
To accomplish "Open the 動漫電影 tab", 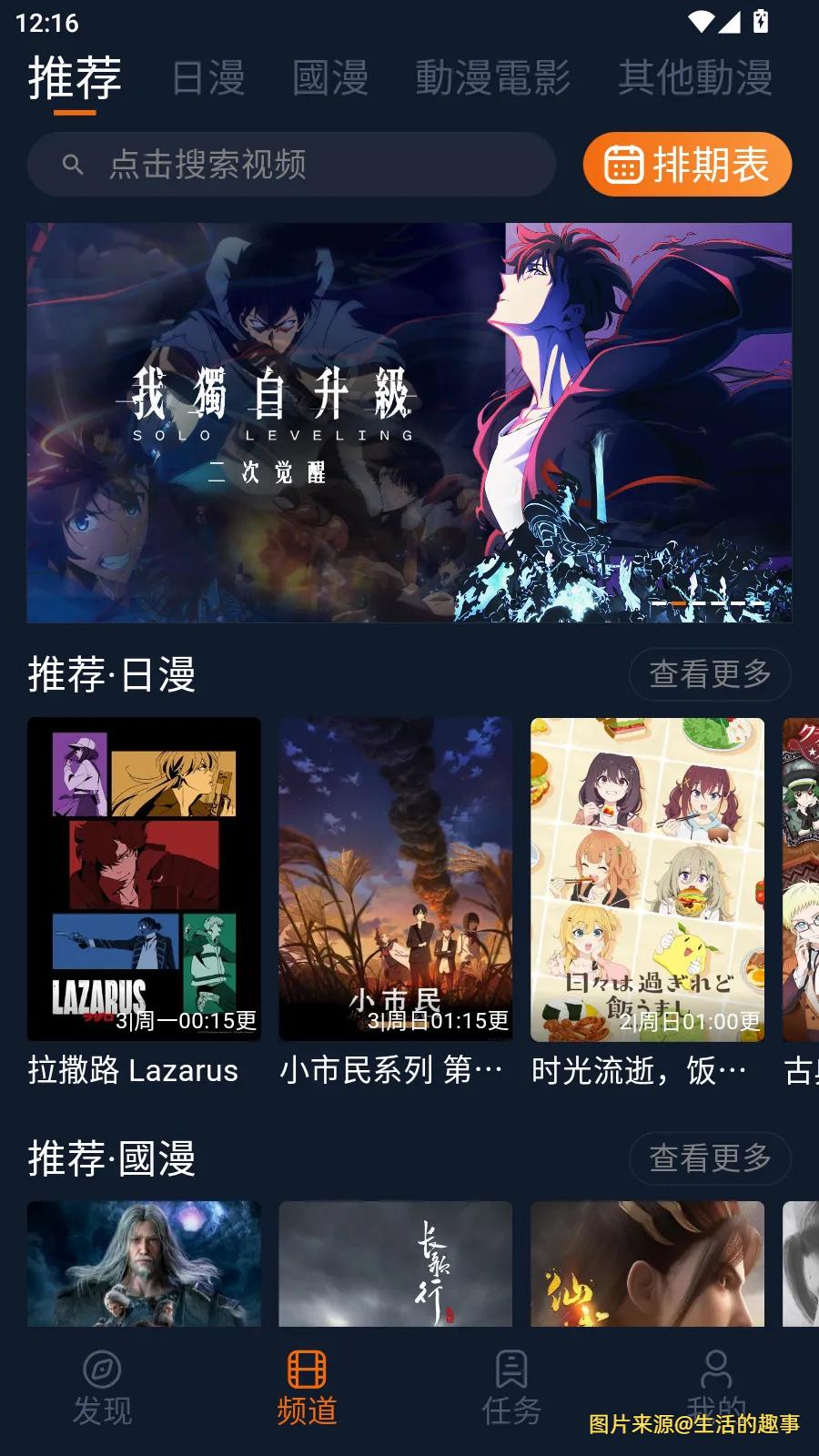I will [493, 78].
